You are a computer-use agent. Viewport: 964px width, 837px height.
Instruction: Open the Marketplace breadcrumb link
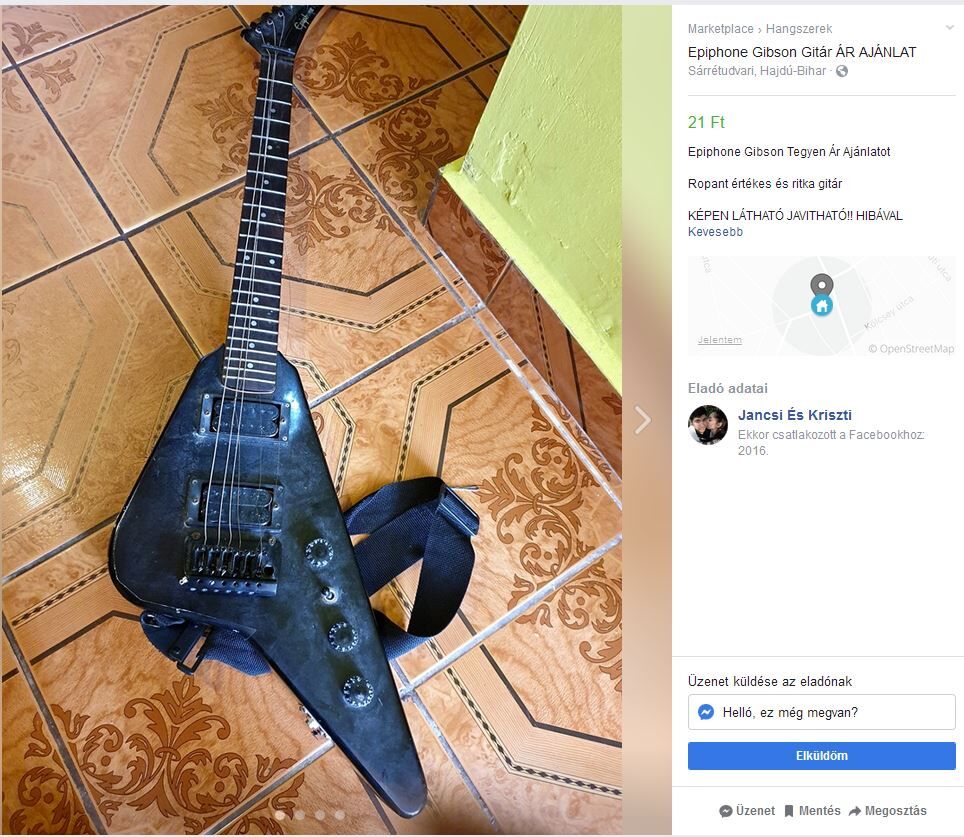tap(721, 29)
